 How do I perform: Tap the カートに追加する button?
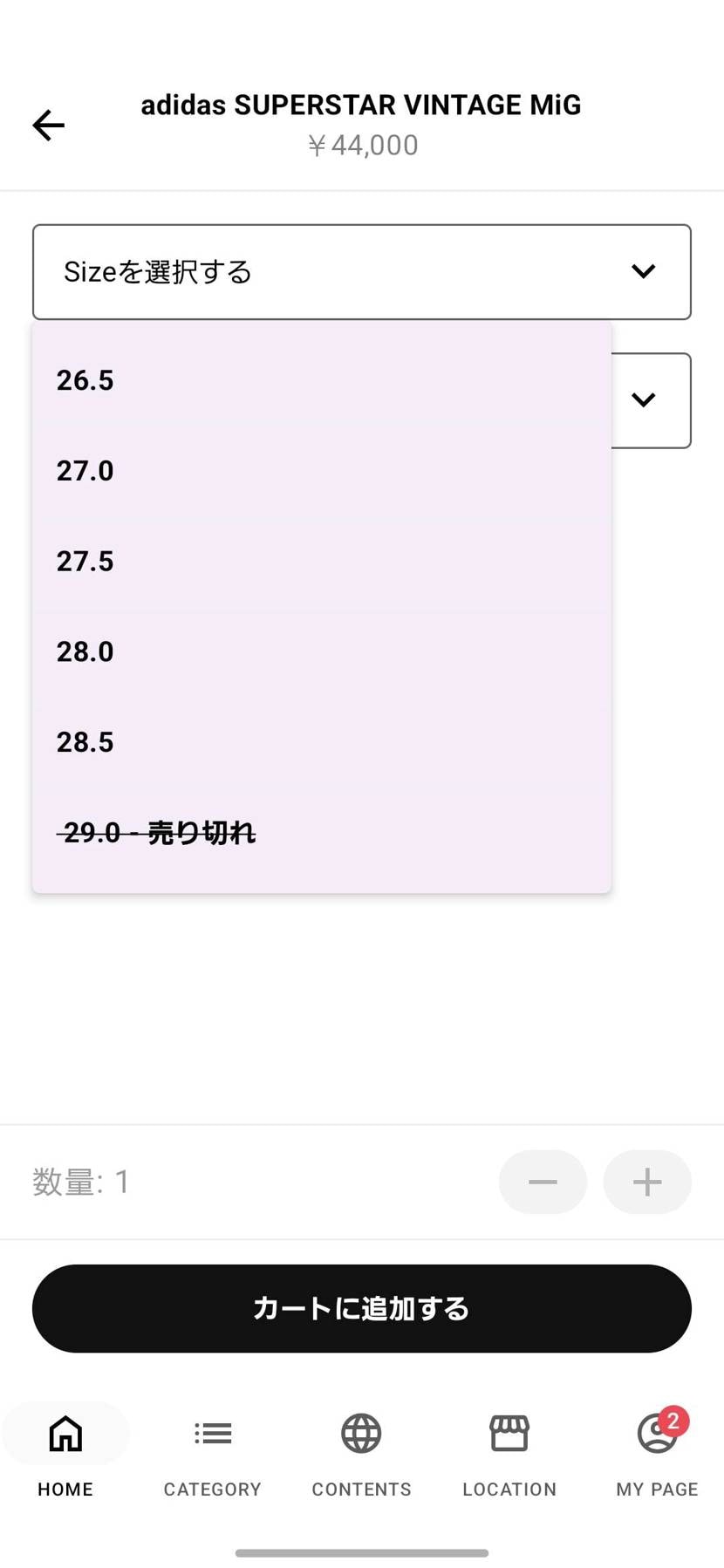(361, 1308)
